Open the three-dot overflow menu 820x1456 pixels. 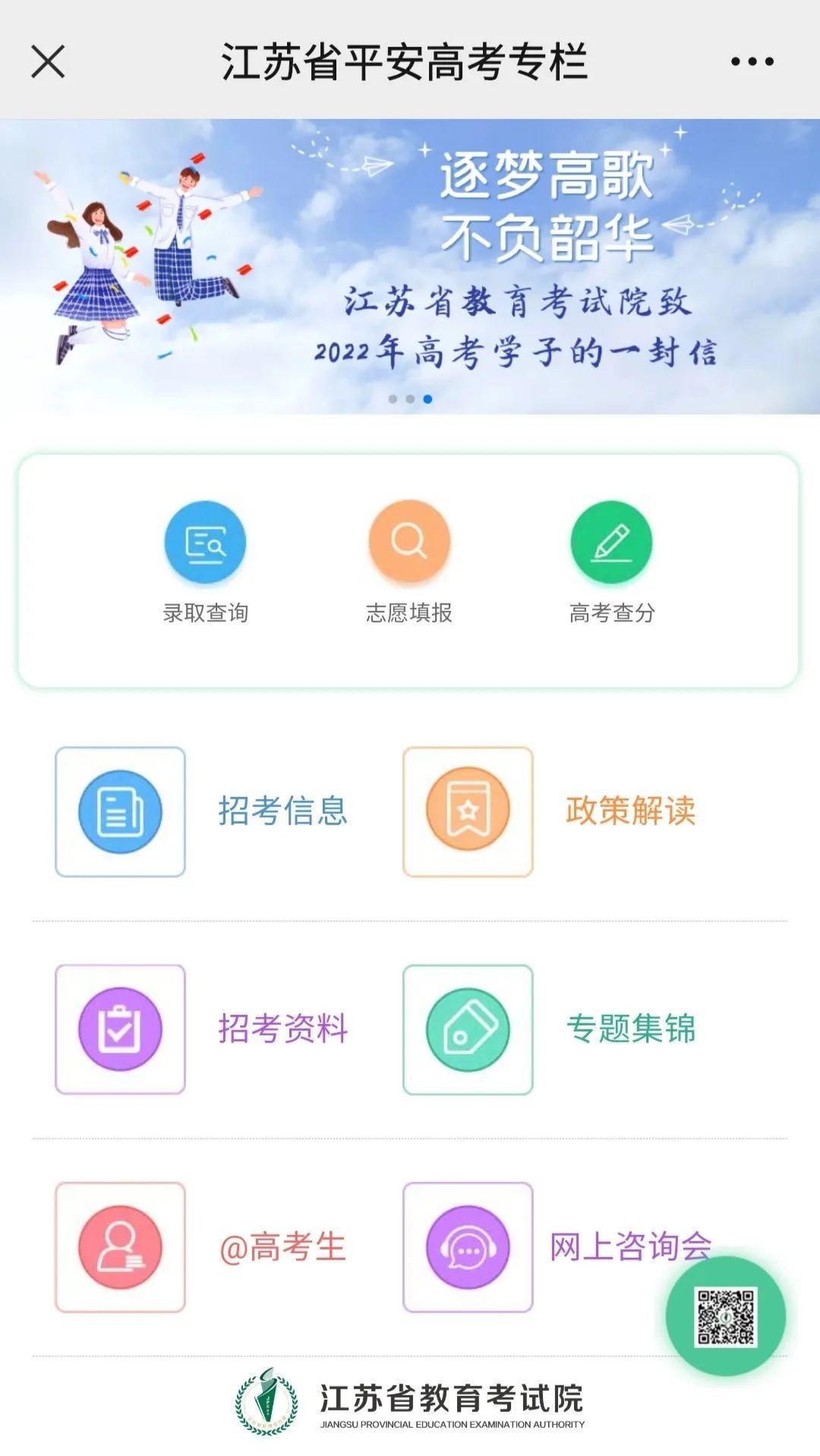pos(752,61)
